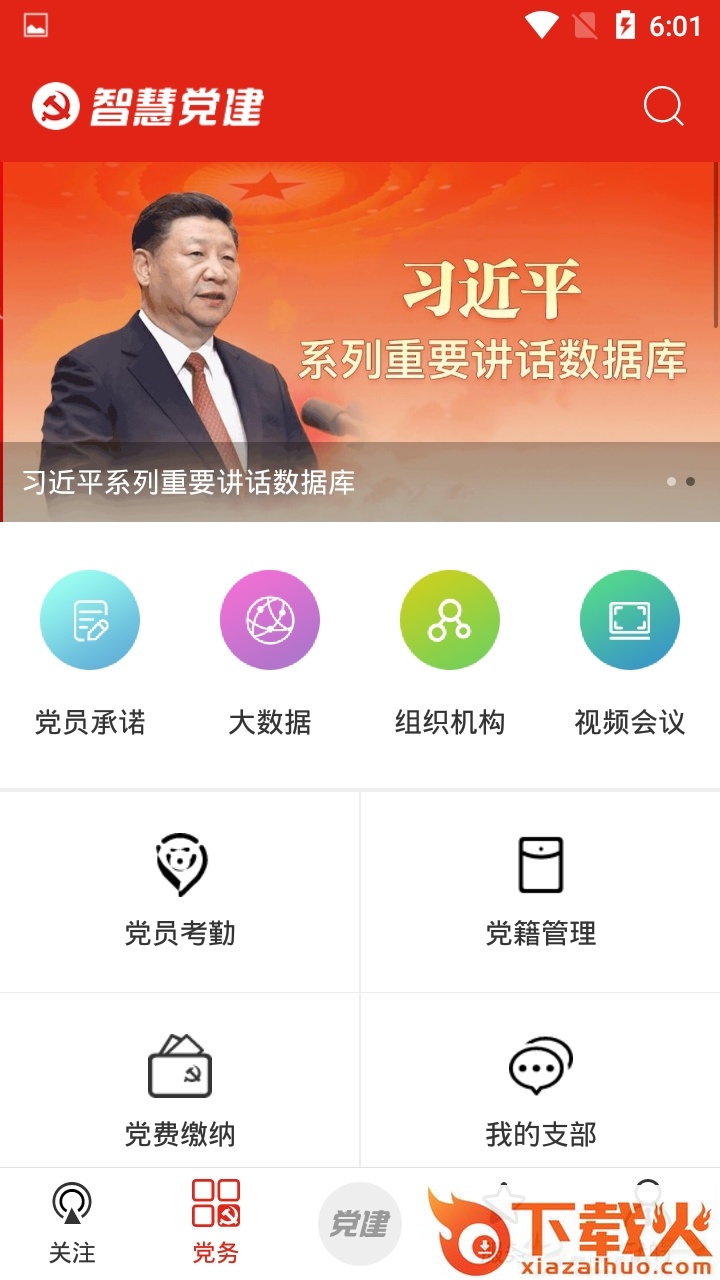Open 党费缴纳 to pay party dues

pyautogui.click(x=180, y=1080)
